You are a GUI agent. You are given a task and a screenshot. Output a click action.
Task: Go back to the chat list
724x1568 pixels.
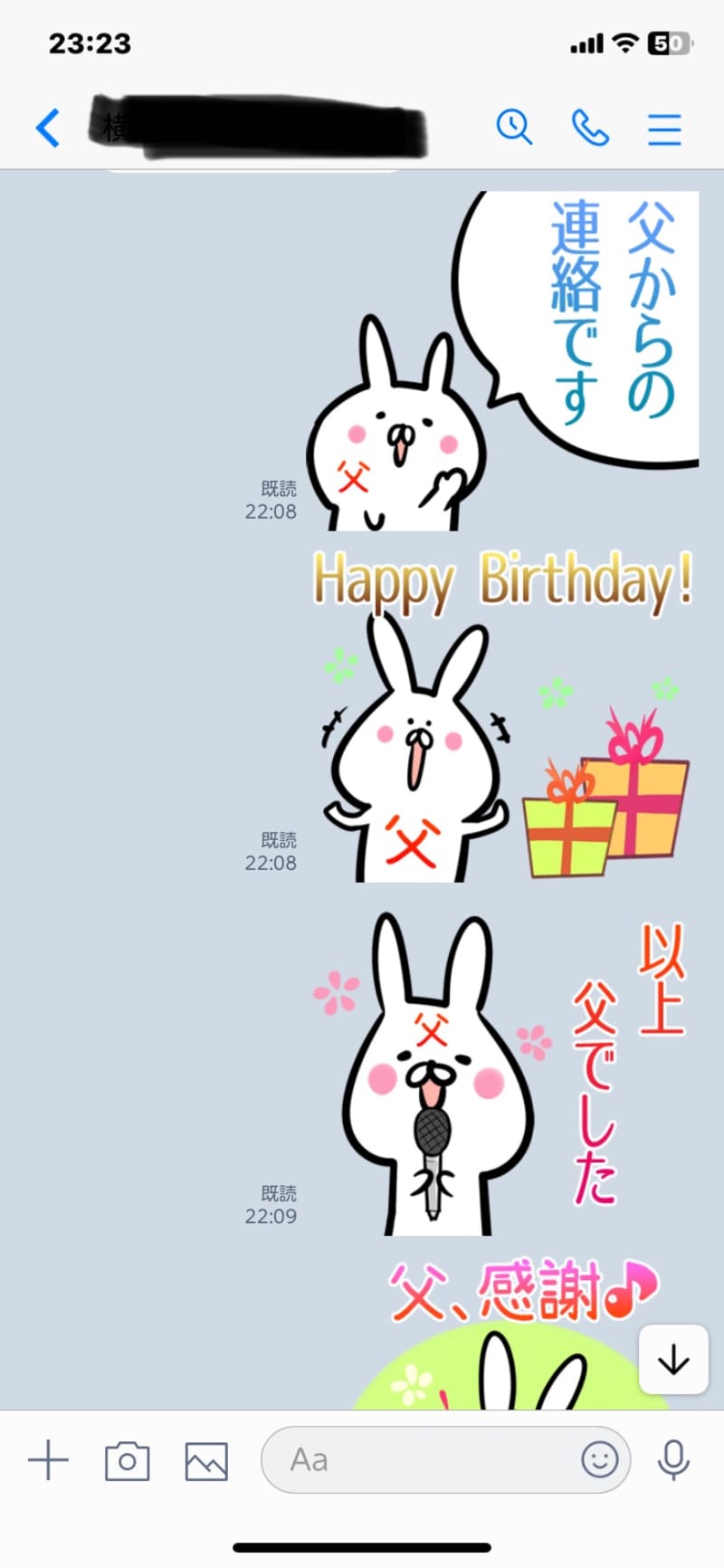coord(48,128)
